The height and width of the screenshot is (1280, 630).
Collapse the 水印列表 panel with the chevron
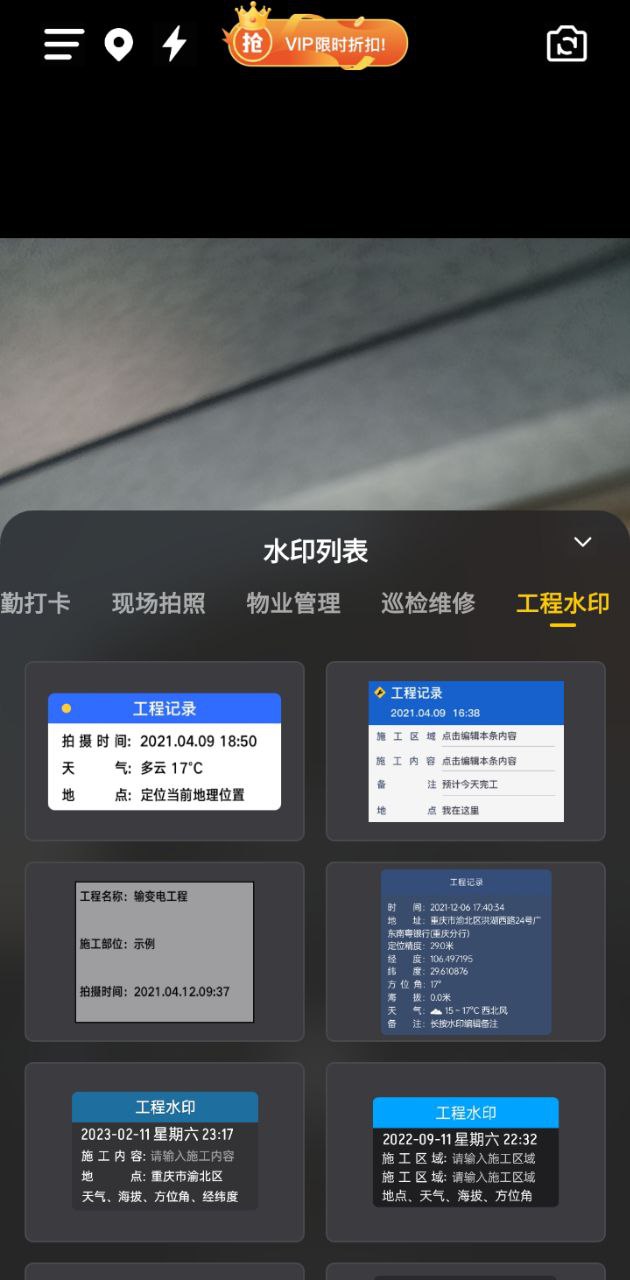(x=583, y=542)
